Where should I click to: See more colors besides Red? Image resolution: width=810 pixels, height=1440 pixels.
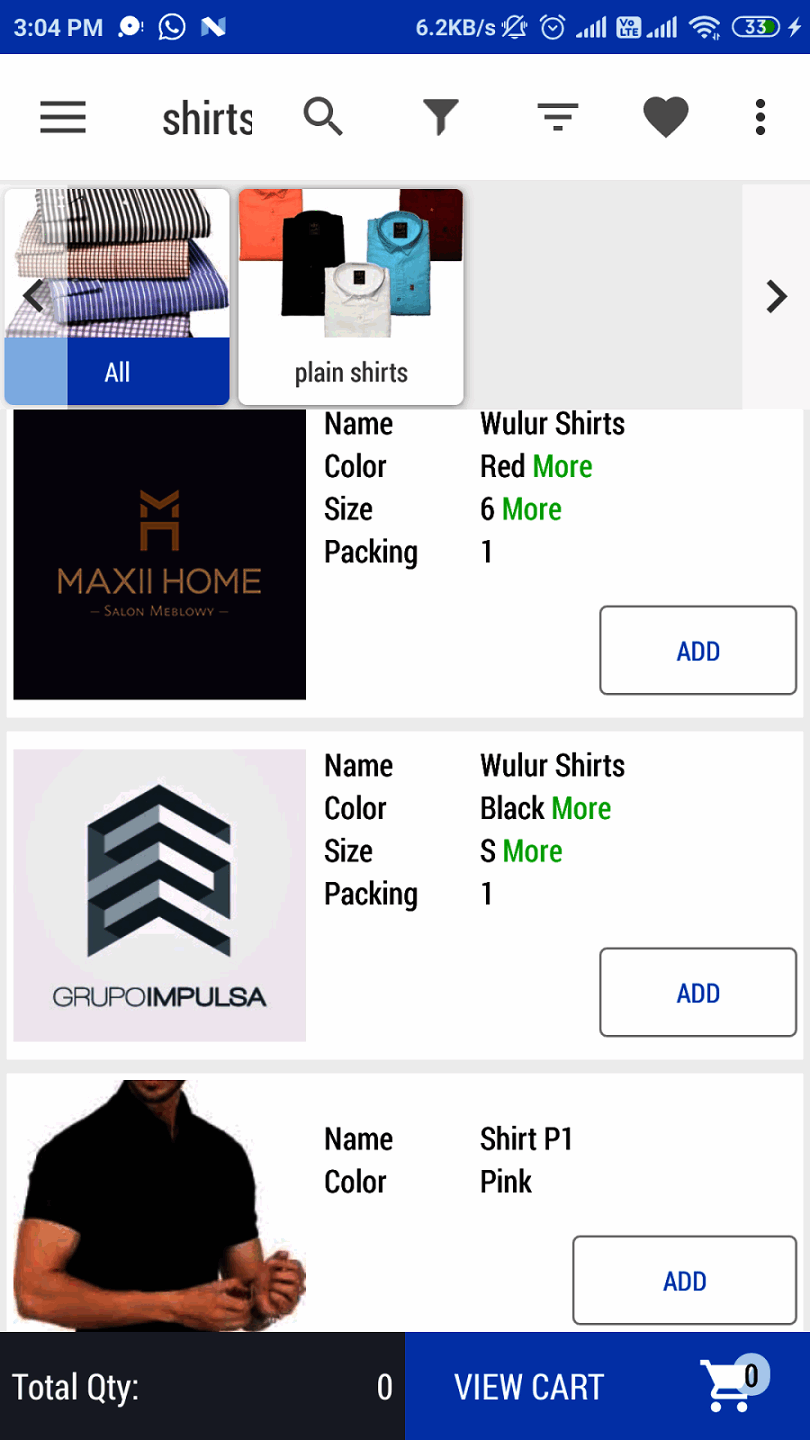[563, 467]
